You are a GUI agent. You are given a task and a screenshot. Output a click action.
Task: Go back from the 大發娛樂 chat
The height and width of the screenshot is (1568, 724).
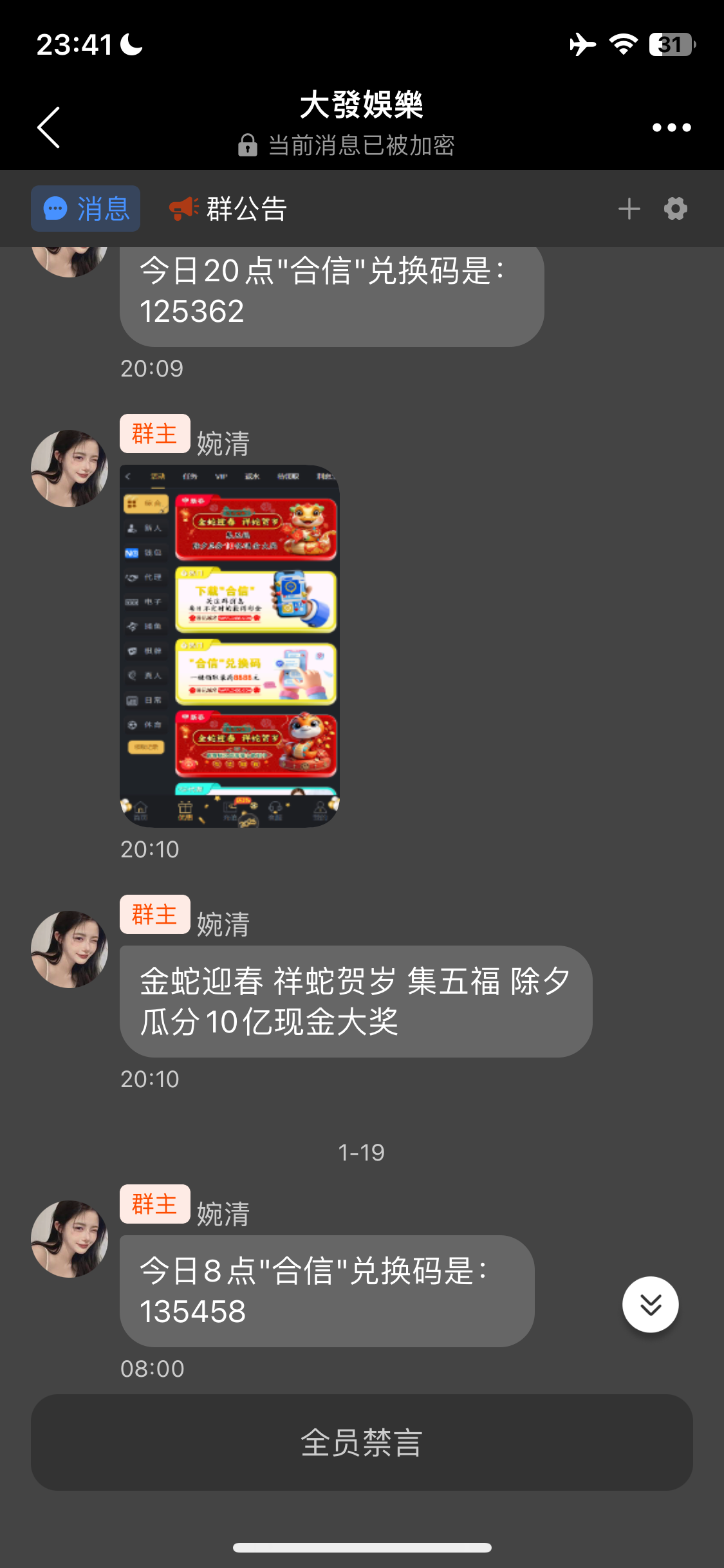[49, 127]
